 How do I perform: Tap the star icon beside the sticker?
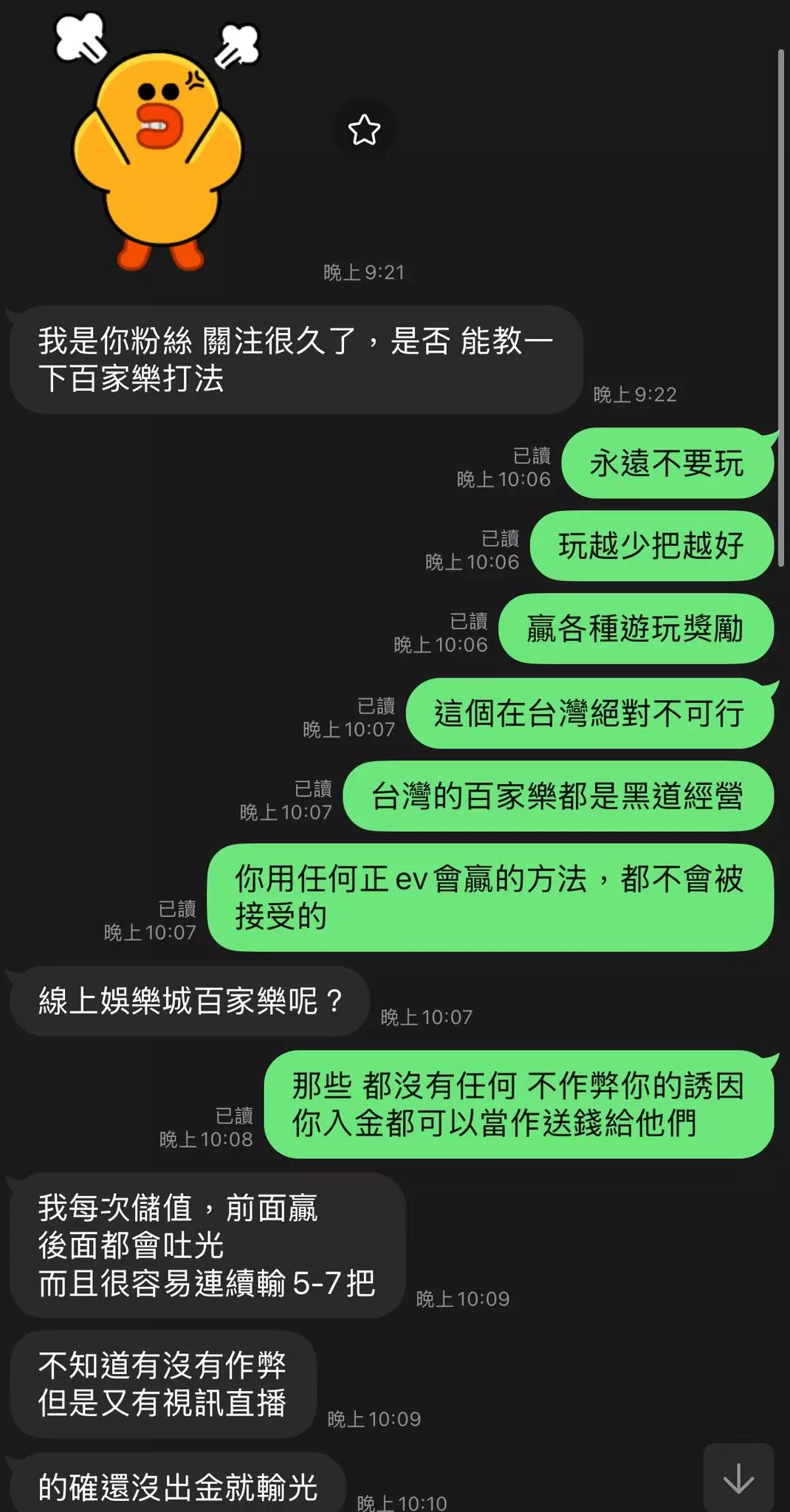[364, 130]
